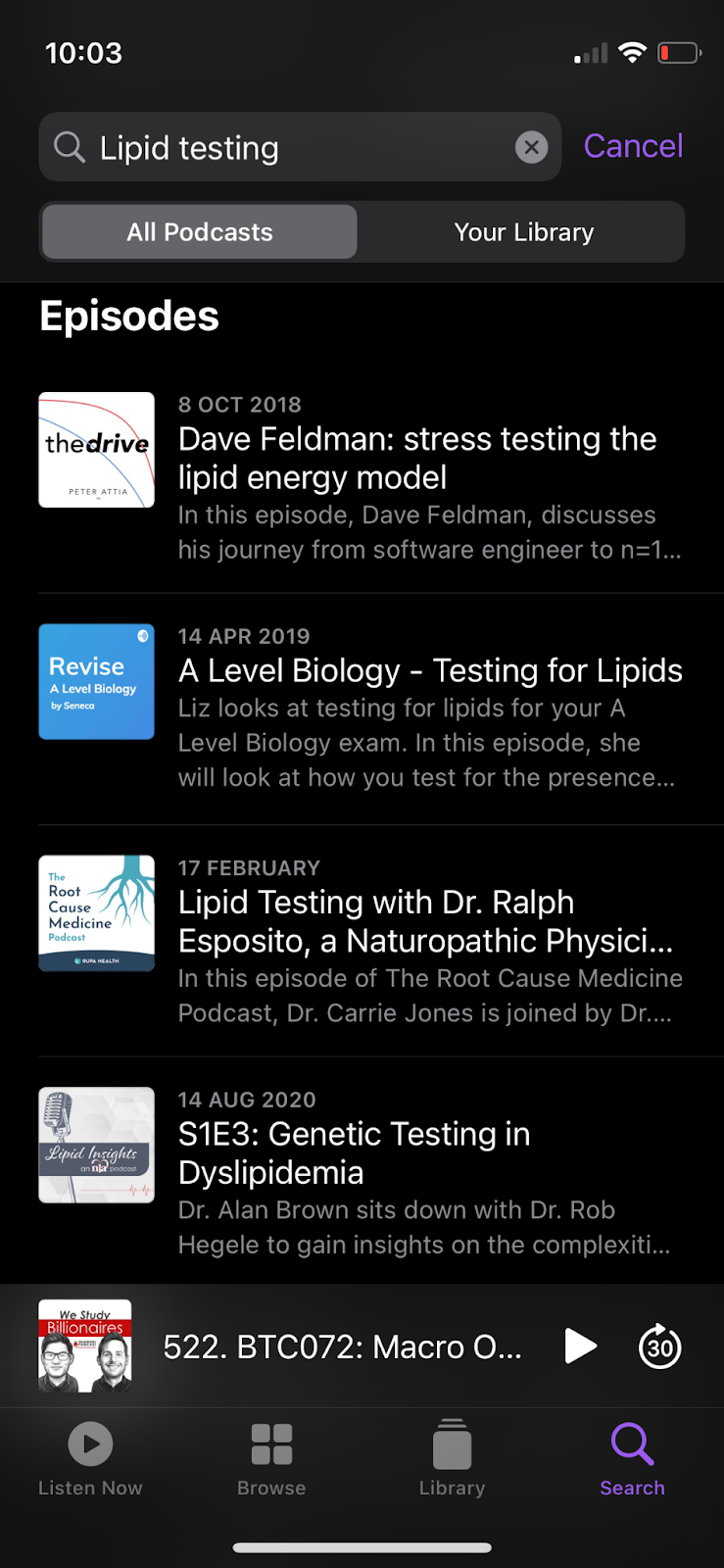
Task: Cancel the current search
Action: click(x=633, y=146)
